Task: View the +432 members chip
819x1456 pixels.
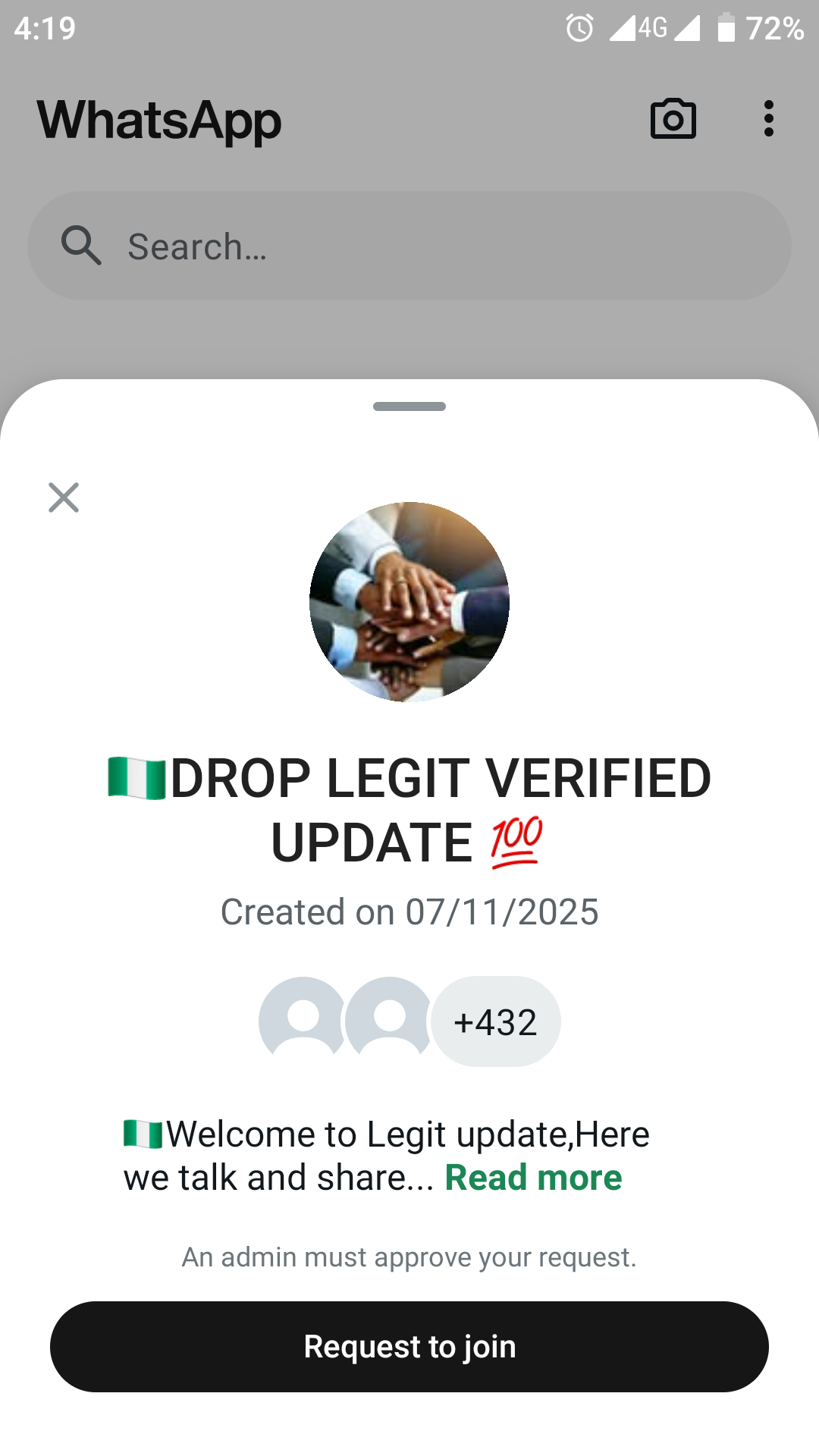Action: click(x=496, y=1021)
